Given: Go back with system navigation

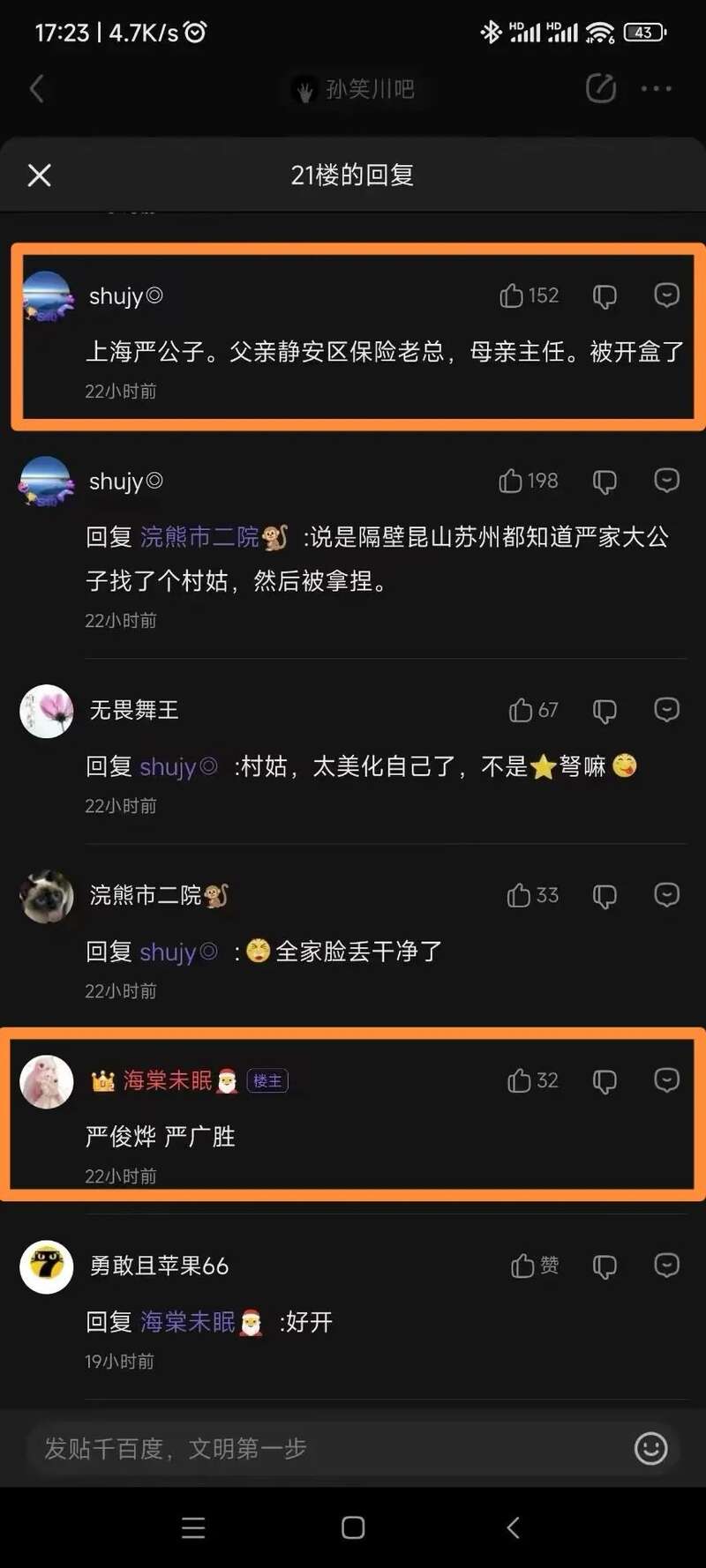Looking at the screenshot, I should [513, 1527].
